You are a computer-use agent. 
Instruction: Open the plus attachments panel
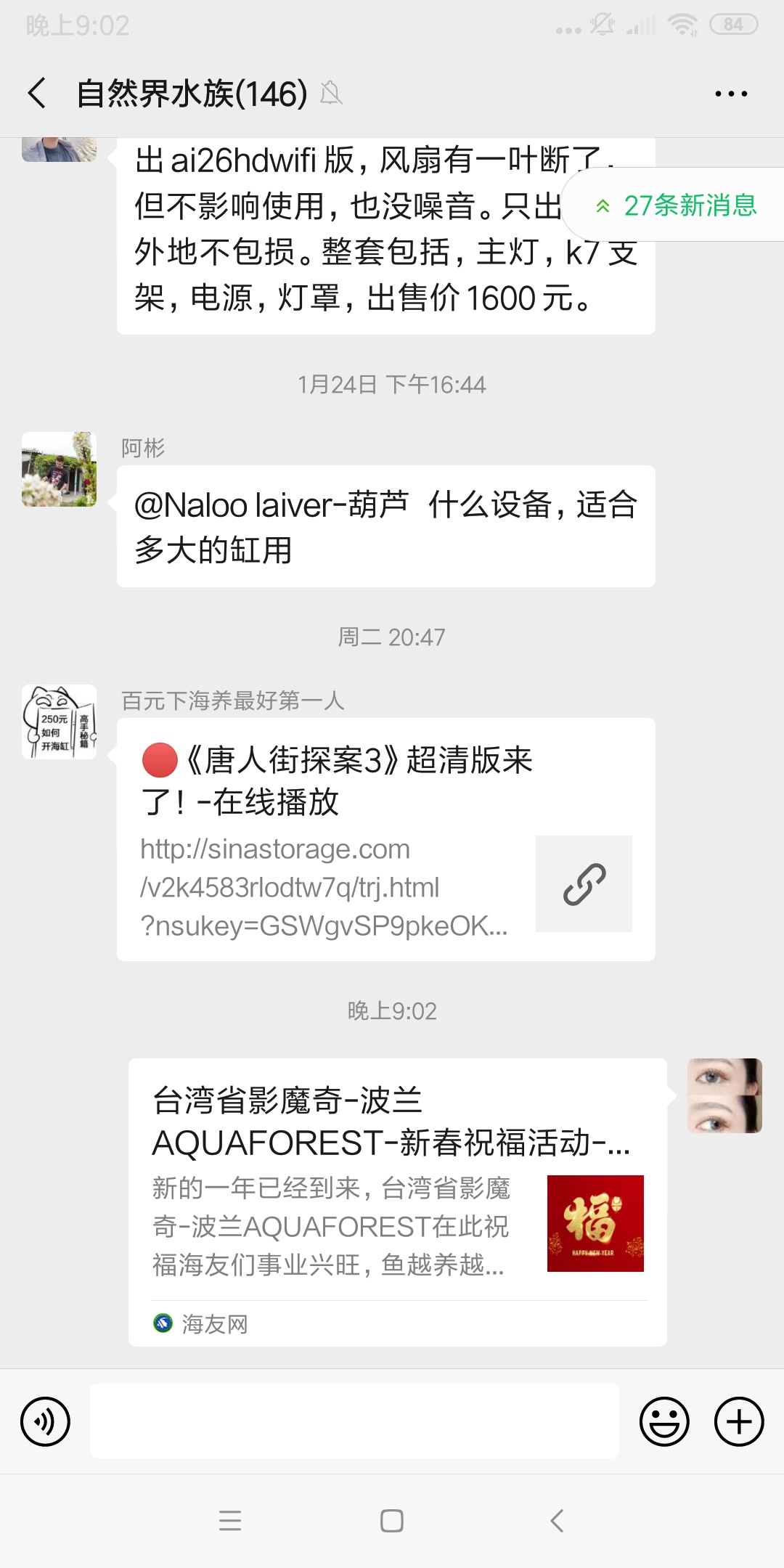739,1421
